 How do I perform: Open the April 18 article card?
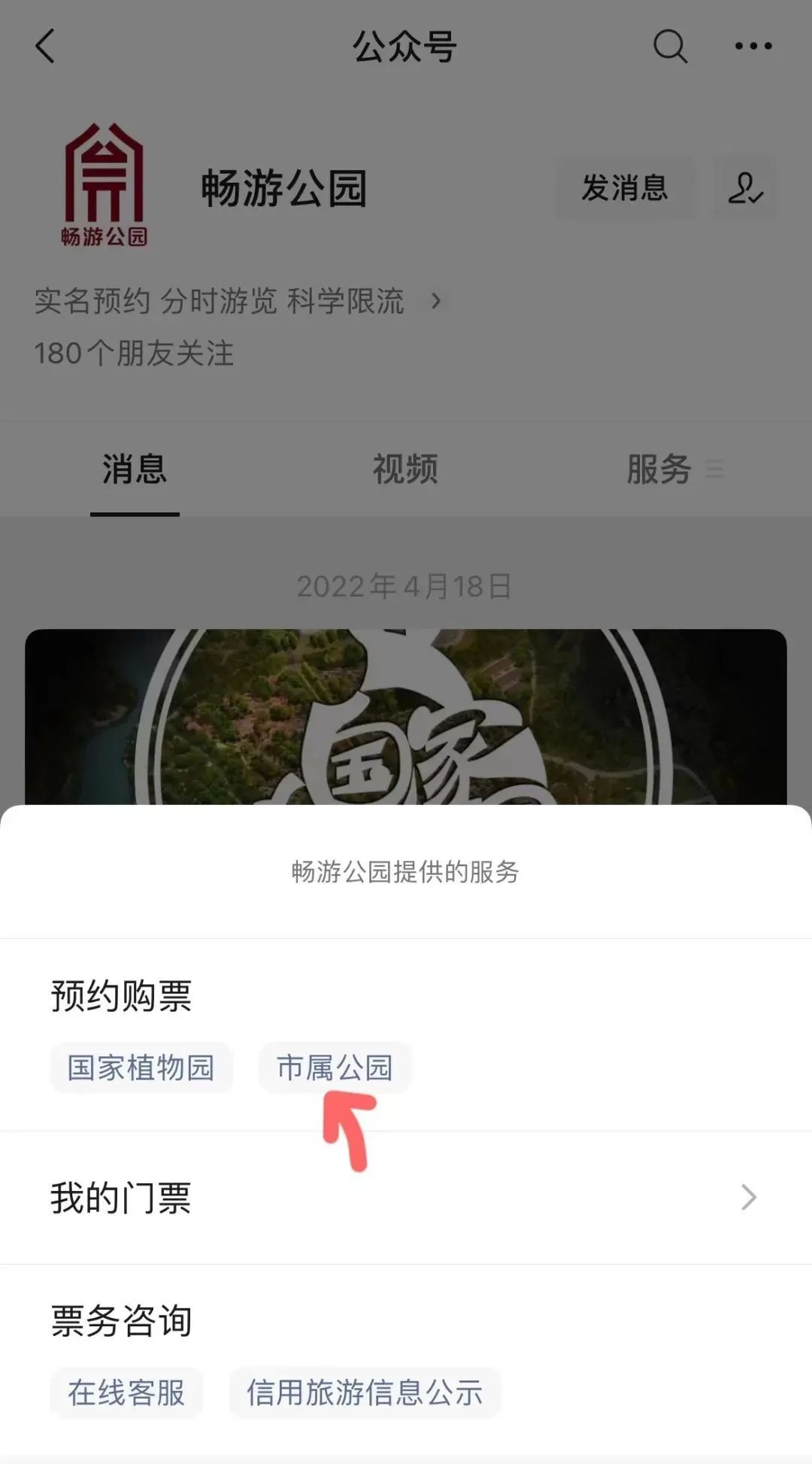(x=406, y=715)
